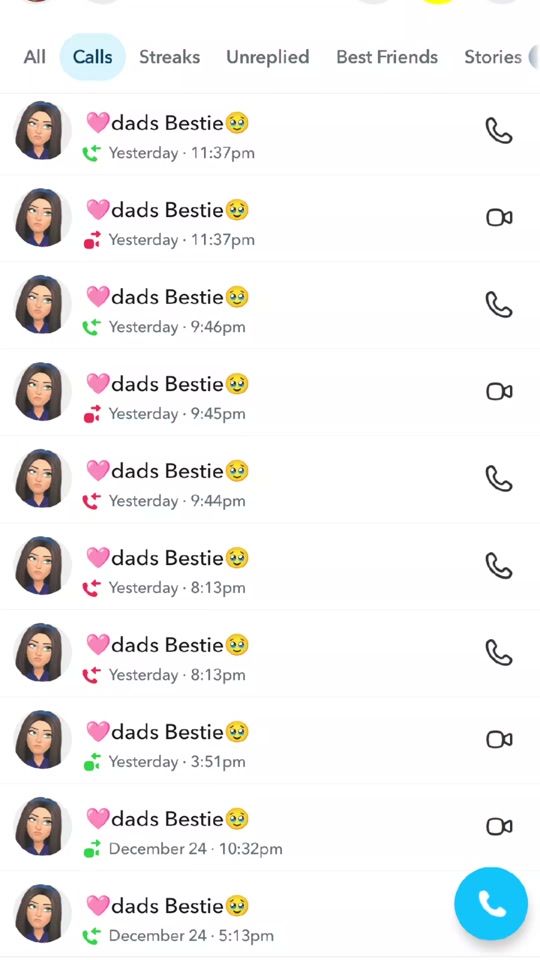Open the video call entry from 3:51pm
The image size is (540, 960).
point(270,740)
